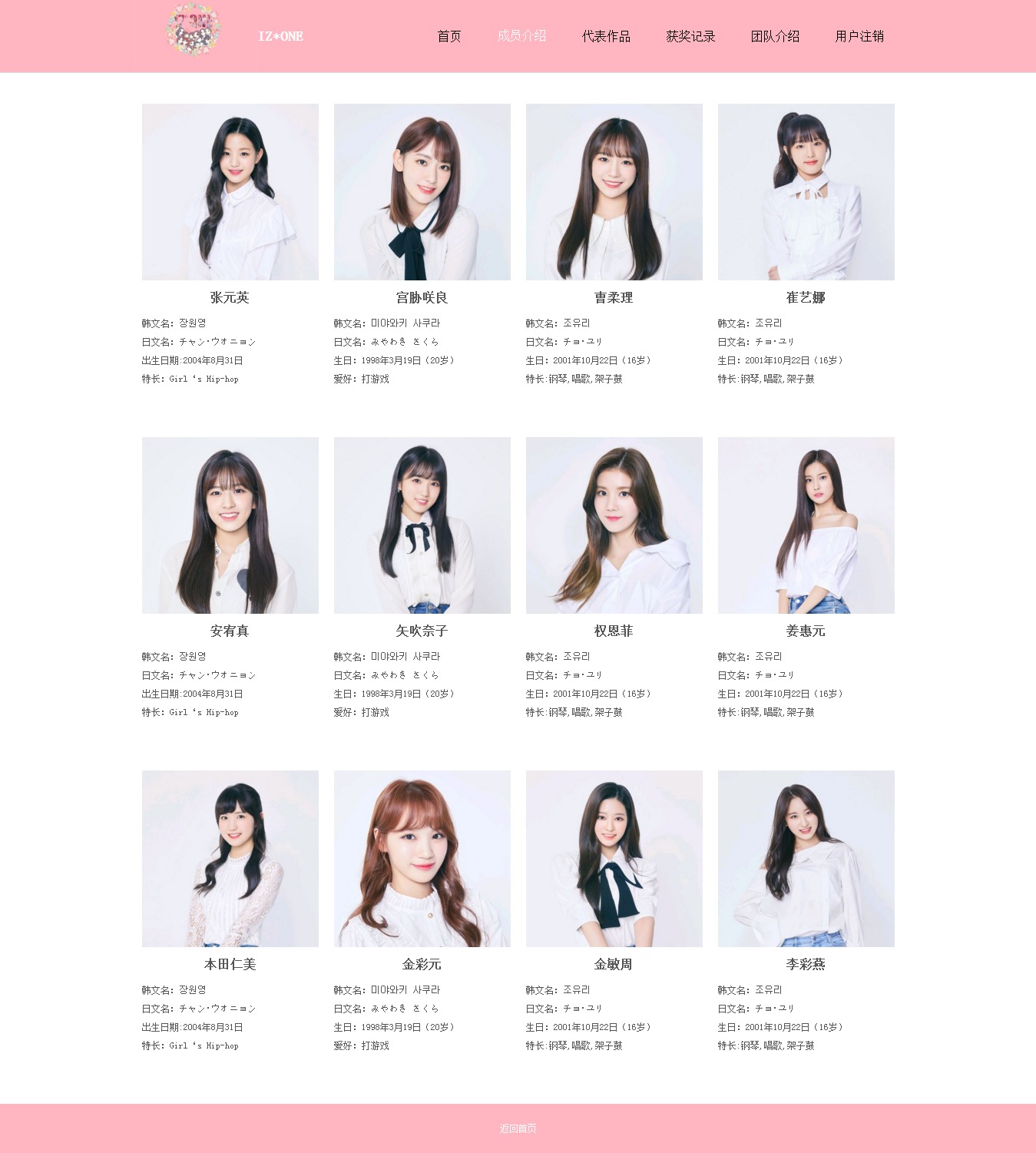Select the 成员介绍 nav link
The image size is (1036, 1153).
(x=521, y=36)
